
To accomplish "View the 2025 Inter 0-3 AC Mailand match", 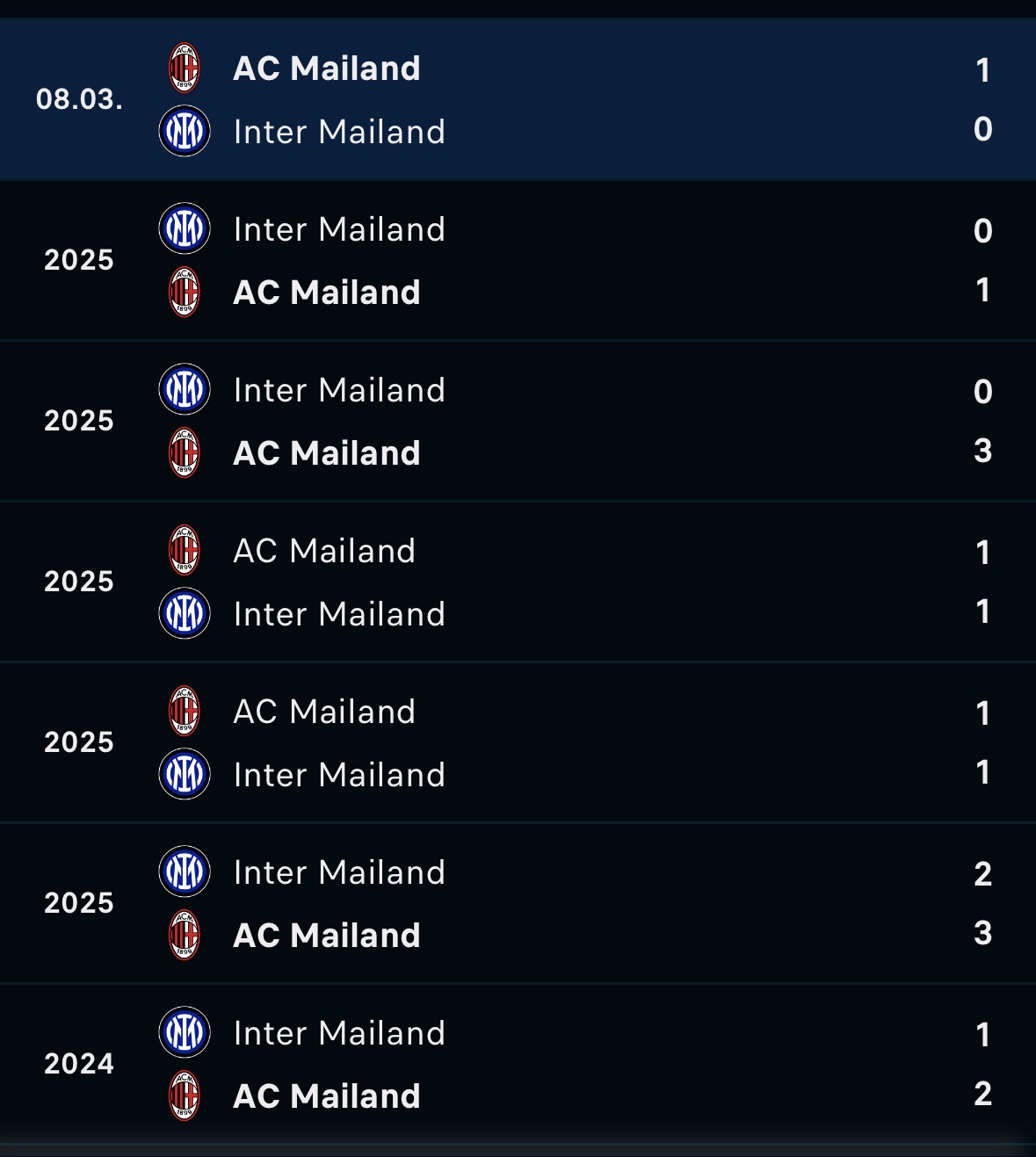I will point(518,421).
